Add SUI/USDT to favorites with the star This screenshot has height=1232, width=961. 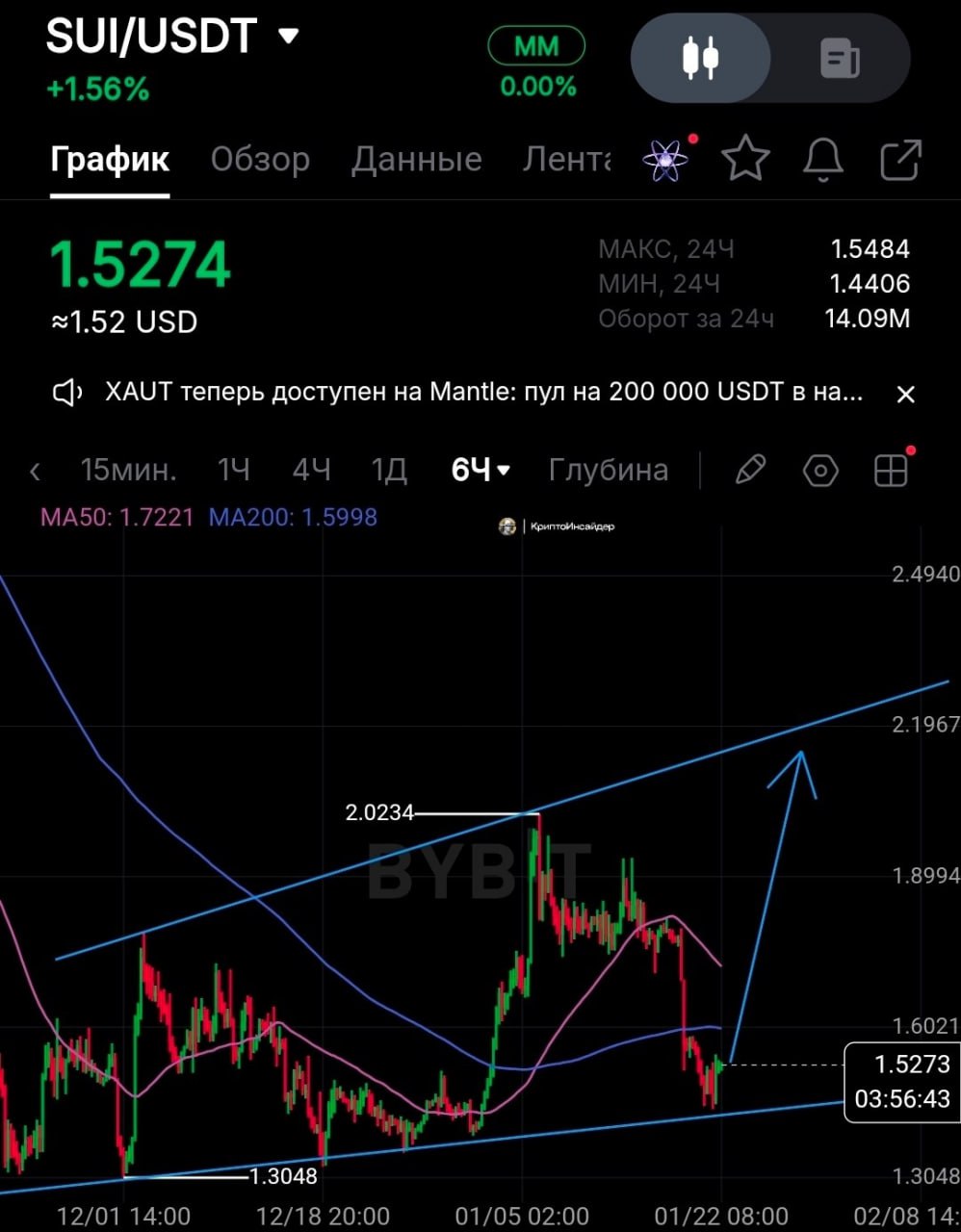[x=746, y=159]
